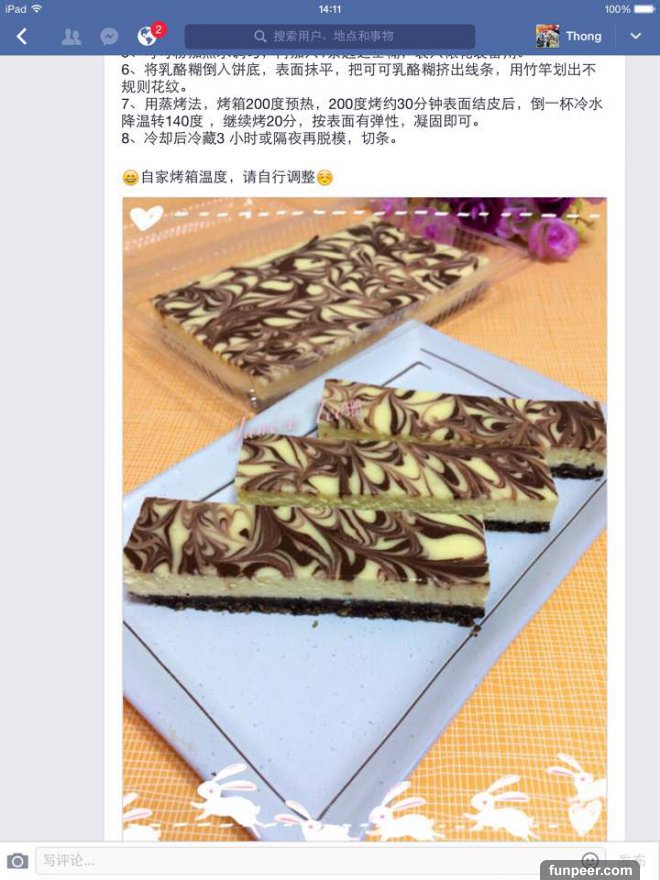Open Thong's profile
660x880 pixels.
click(x=568, y=36)
